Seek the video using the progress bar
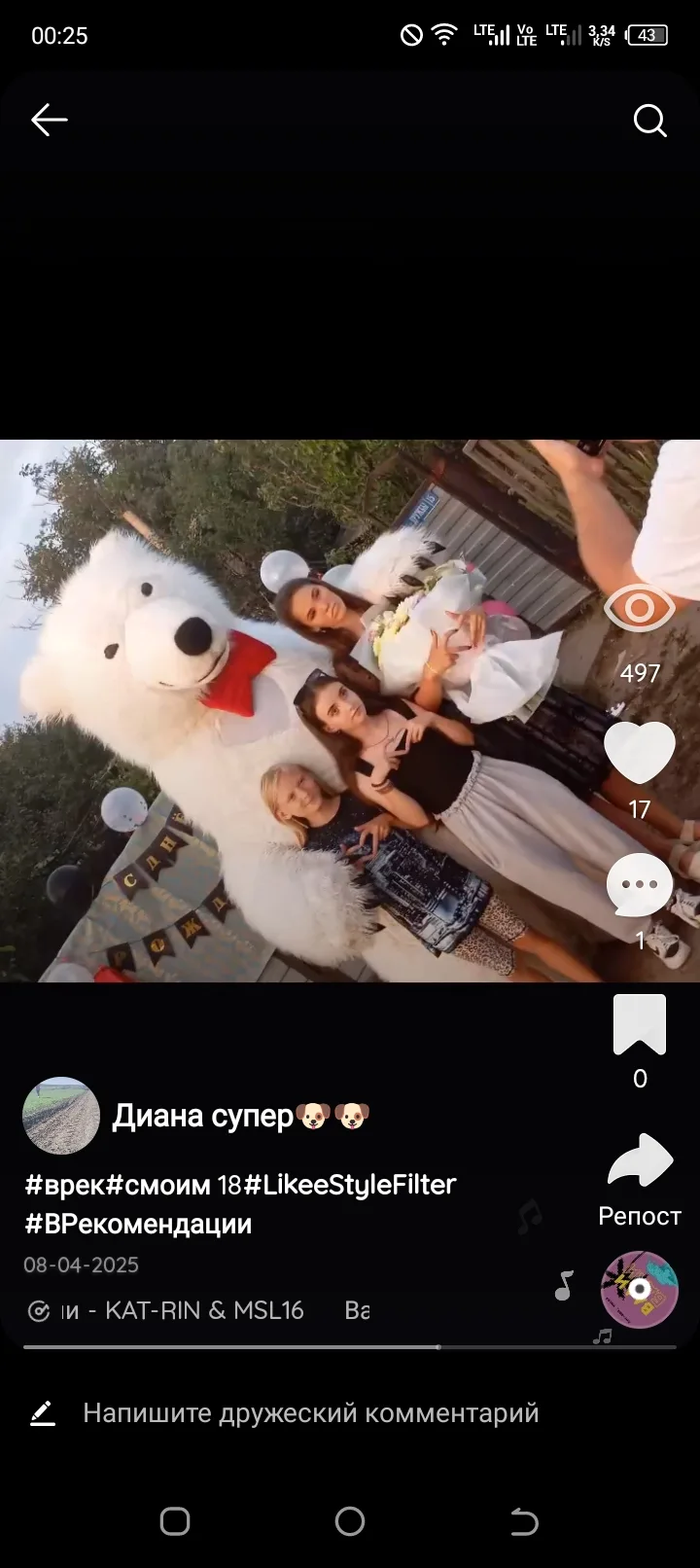 pyautogui.click(x=350, y=1347)
